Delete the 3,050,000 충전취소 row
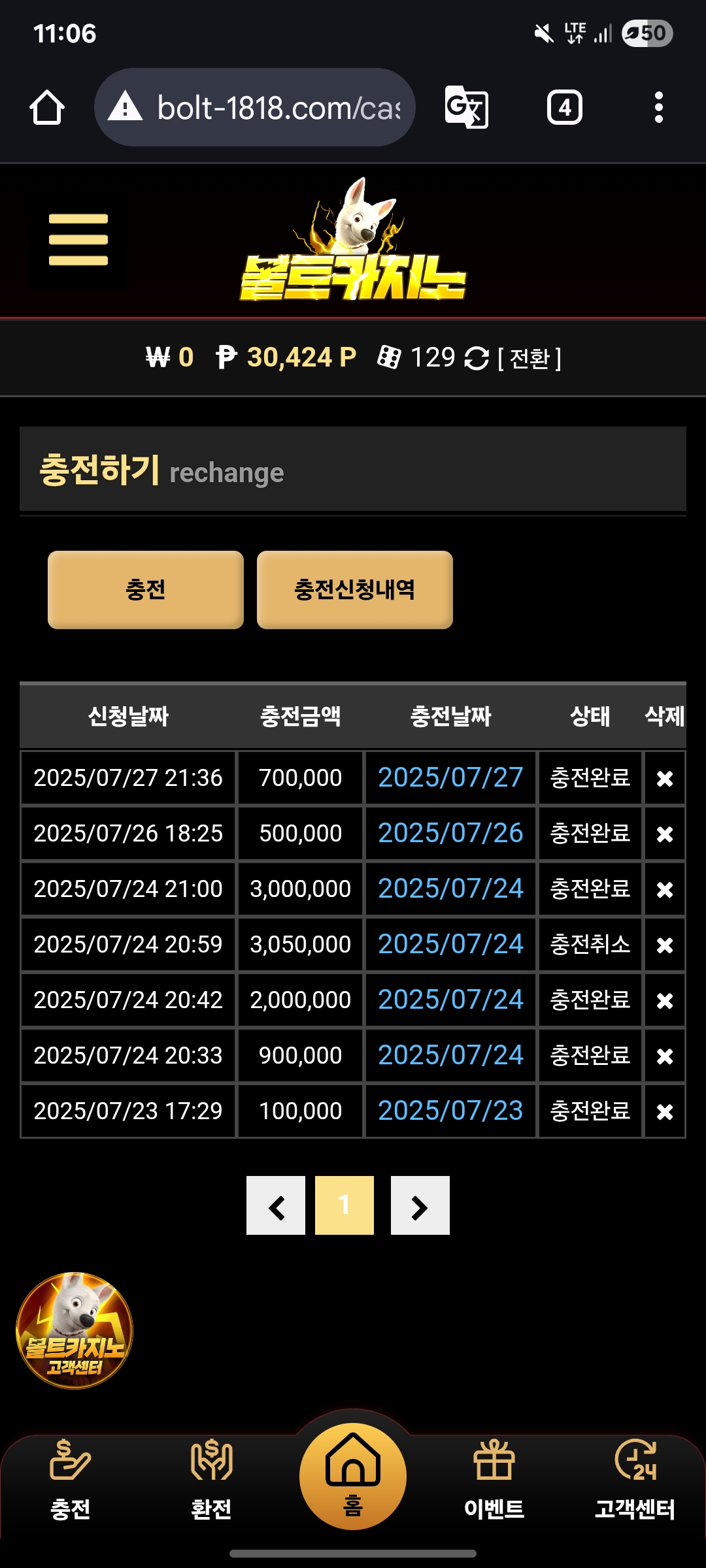Image resolution: width=706 pixels, height=1568 pixels. 665,945
